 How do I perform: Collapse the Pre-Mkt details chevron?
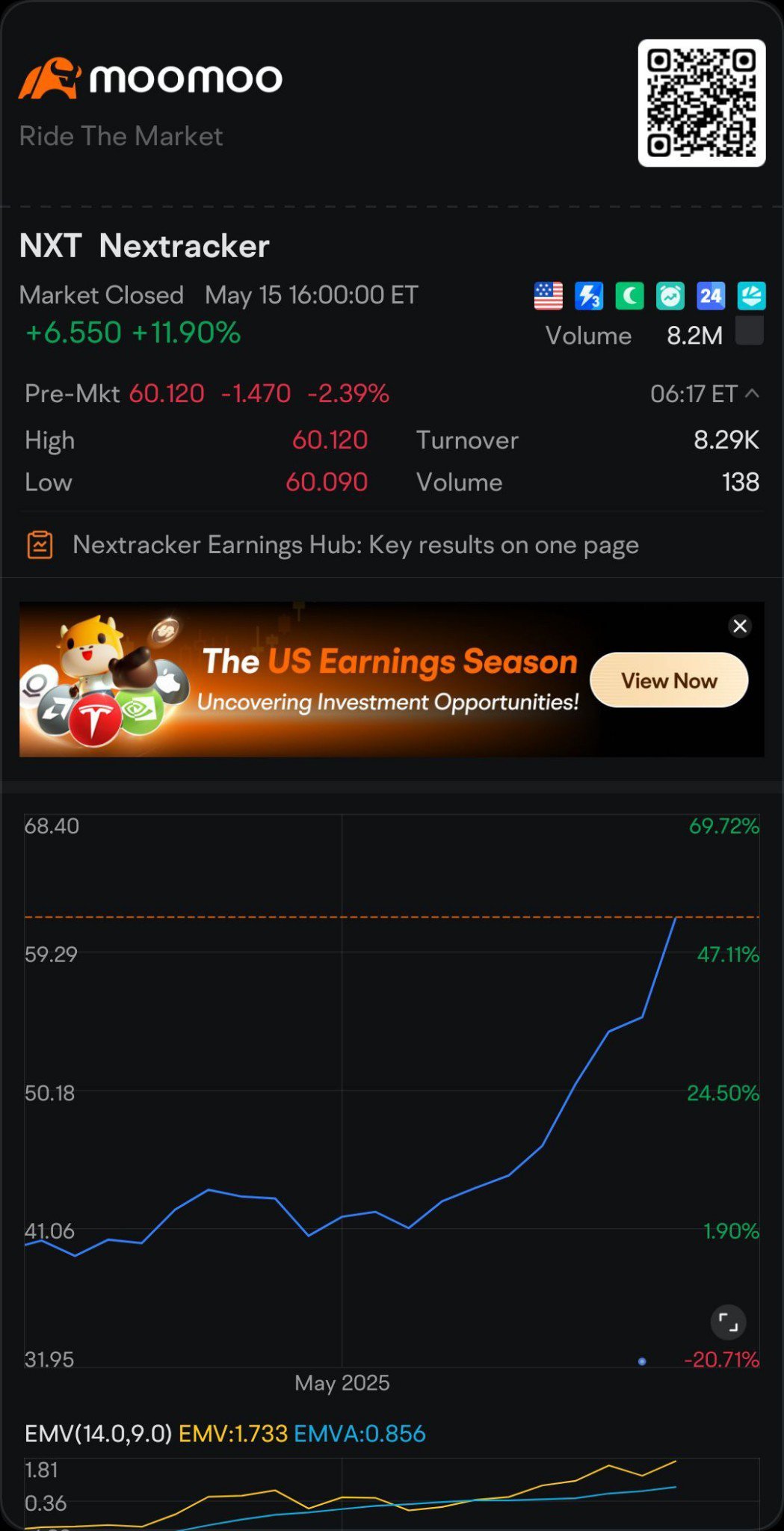pos(753,393)
